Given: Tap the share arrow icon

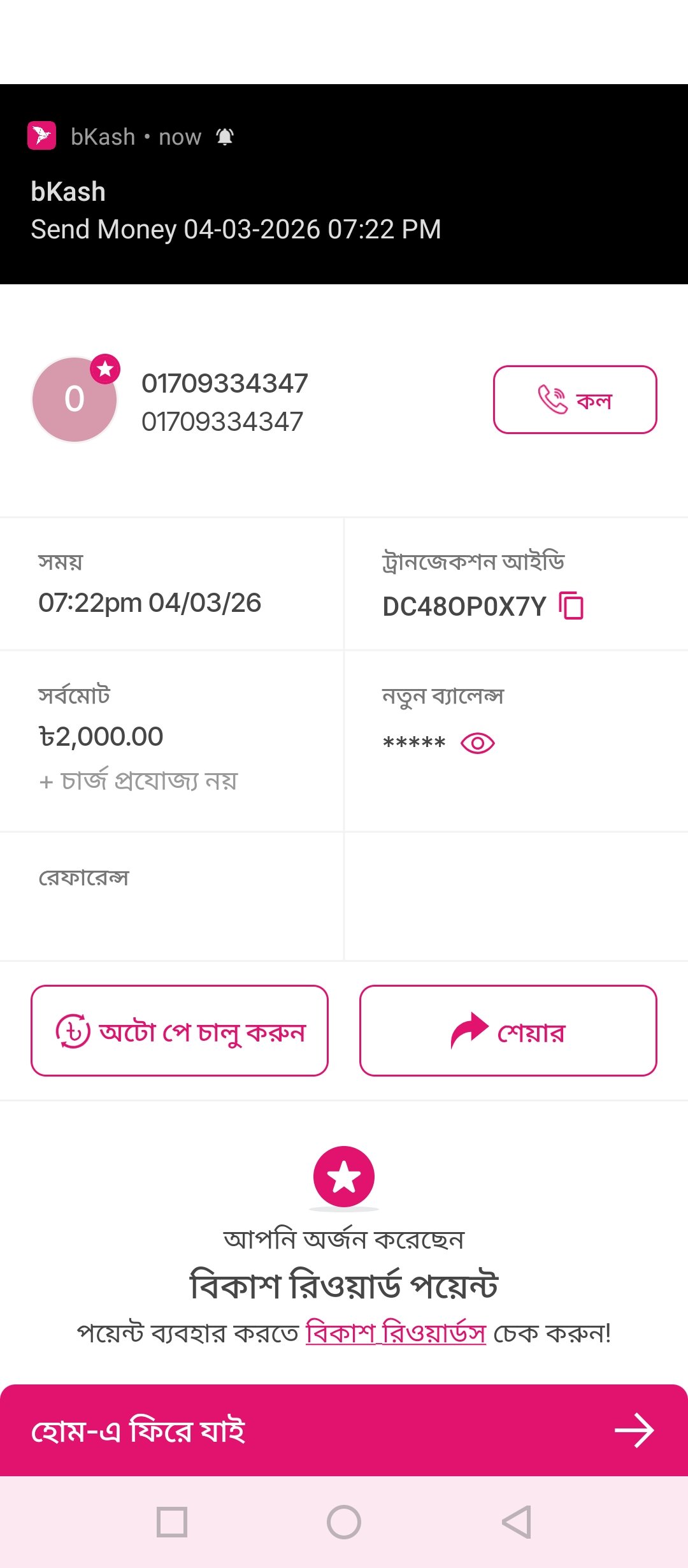Looking at the screenshot, I should 469,1032.
